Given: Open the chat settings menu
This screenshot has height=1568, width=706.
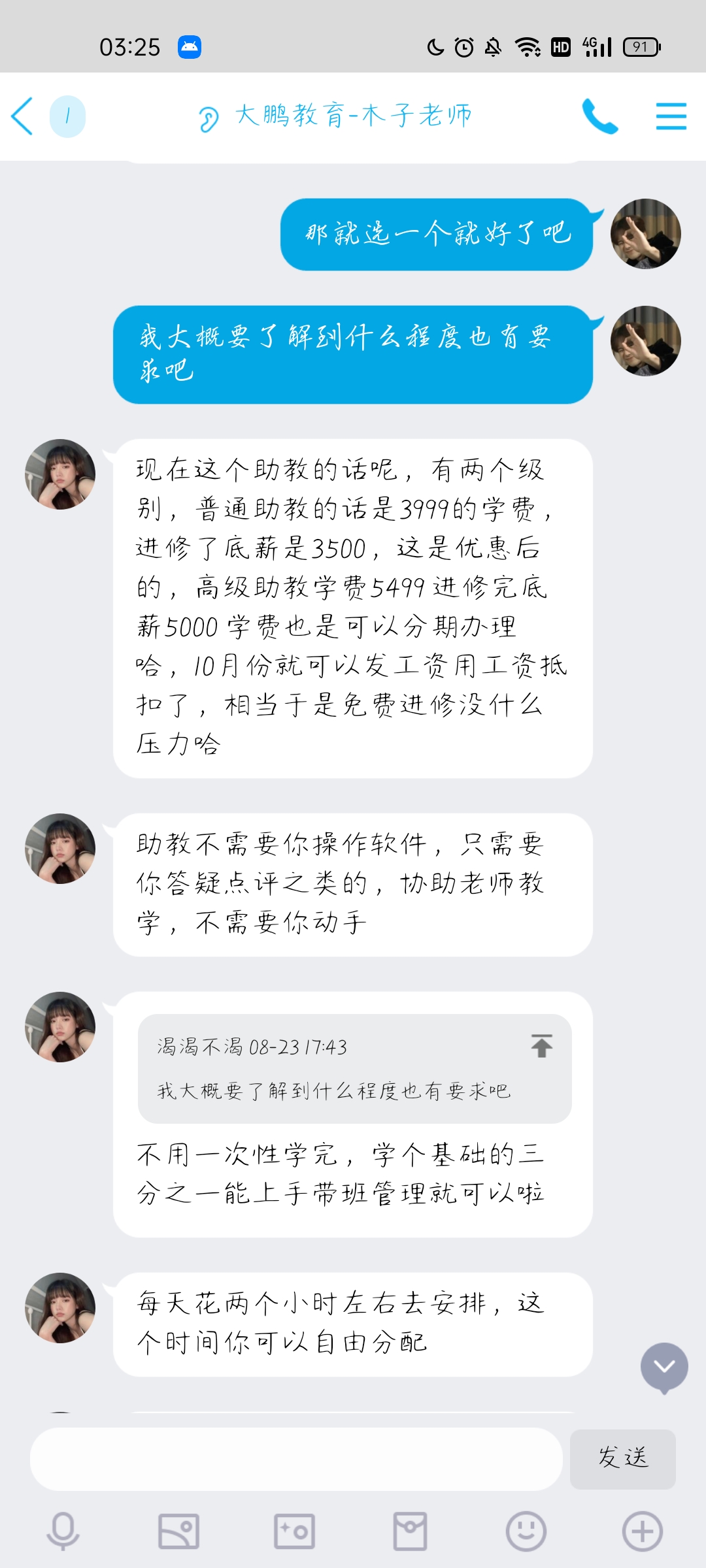Looking at the screenshot, I should pos(671,116).
